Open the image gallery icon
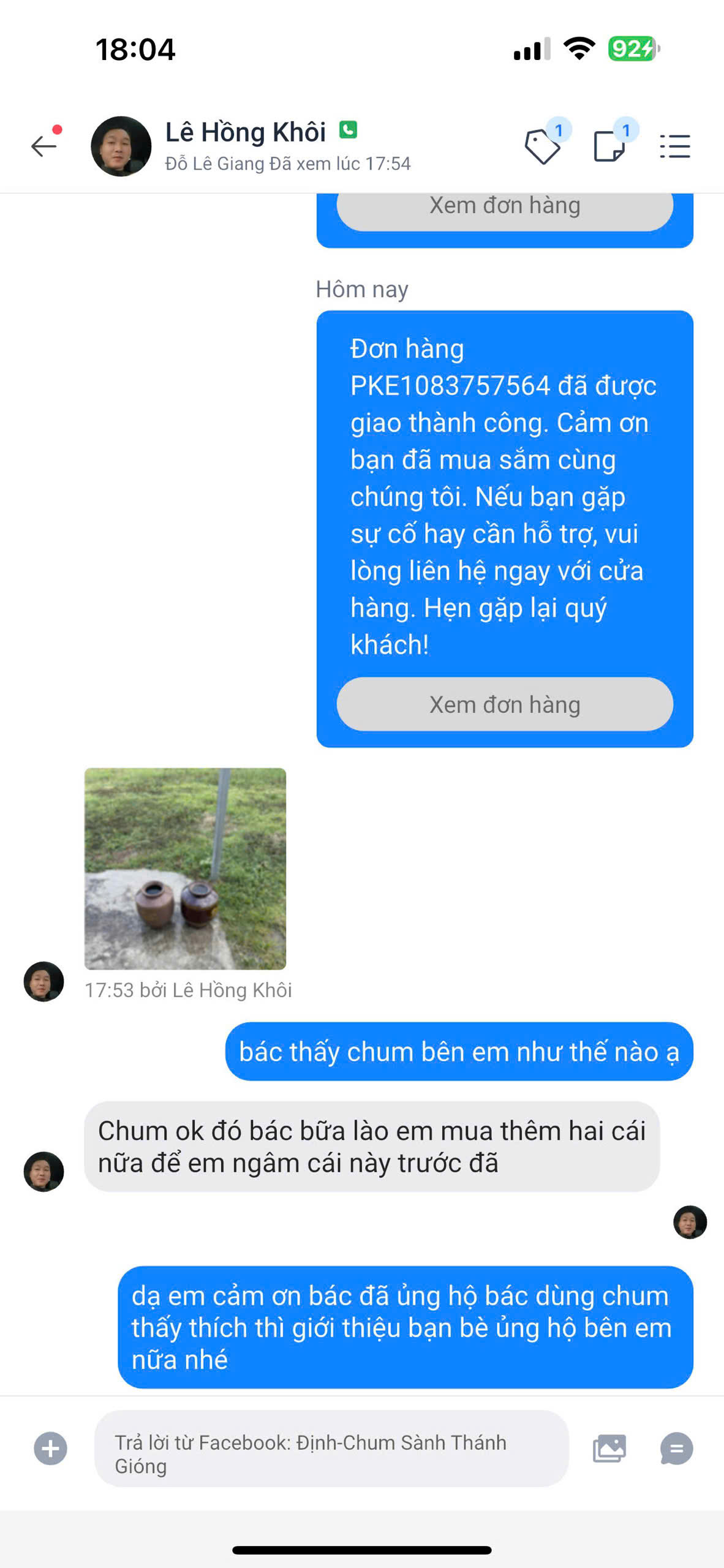 pyautogui.click(x=609, y=1449)
